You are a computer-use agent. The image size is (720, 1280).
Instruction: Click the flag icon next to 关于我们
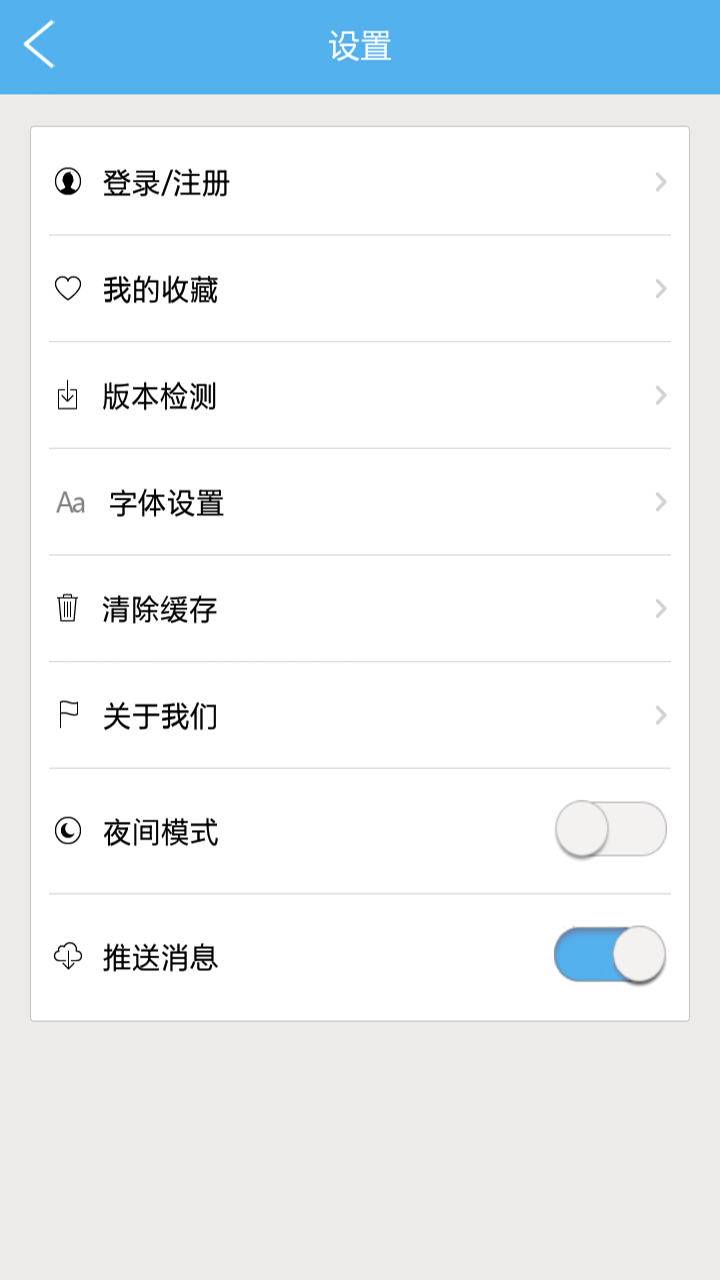point(68,715)
